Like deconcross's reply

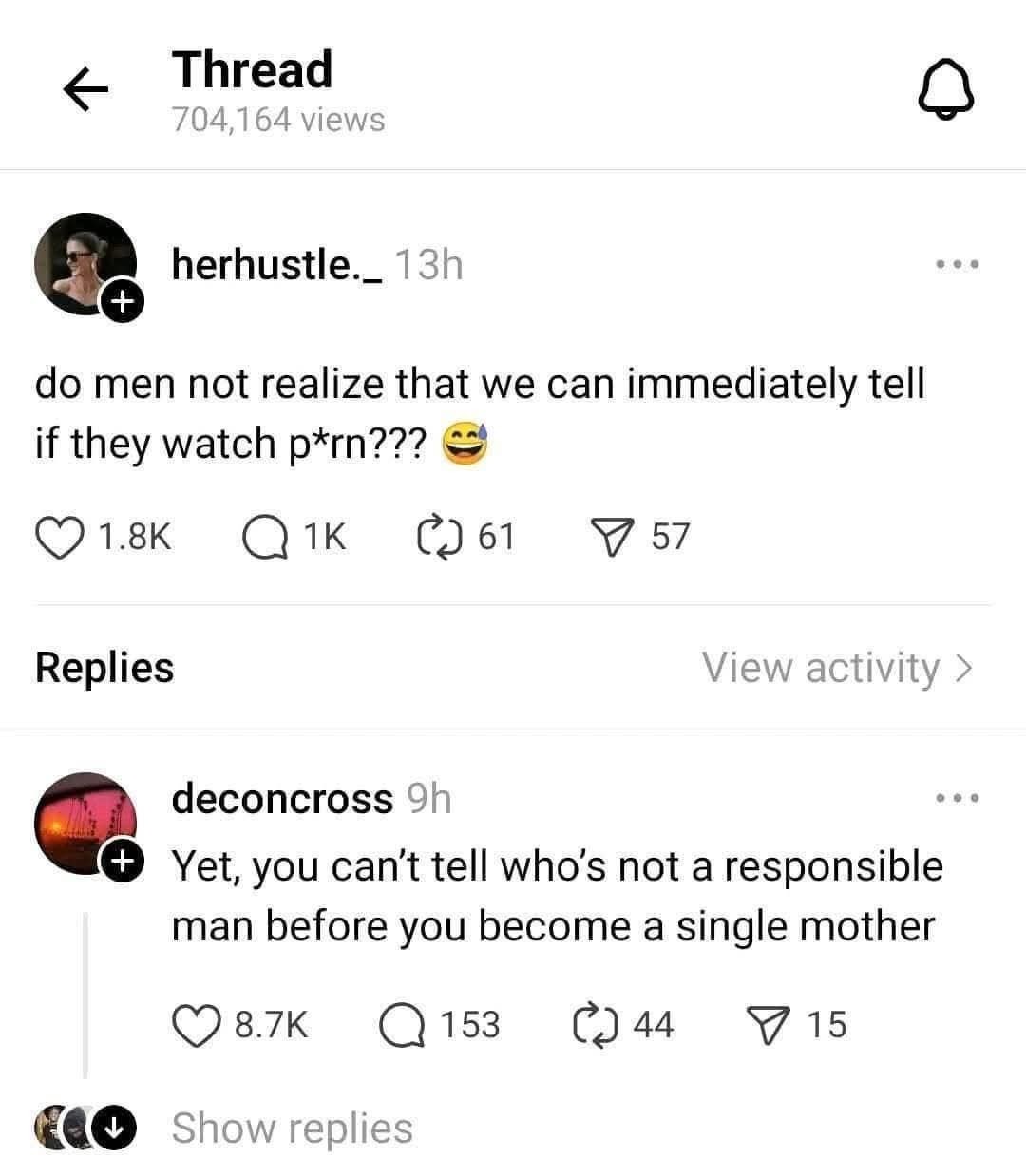pos(196,1024)
